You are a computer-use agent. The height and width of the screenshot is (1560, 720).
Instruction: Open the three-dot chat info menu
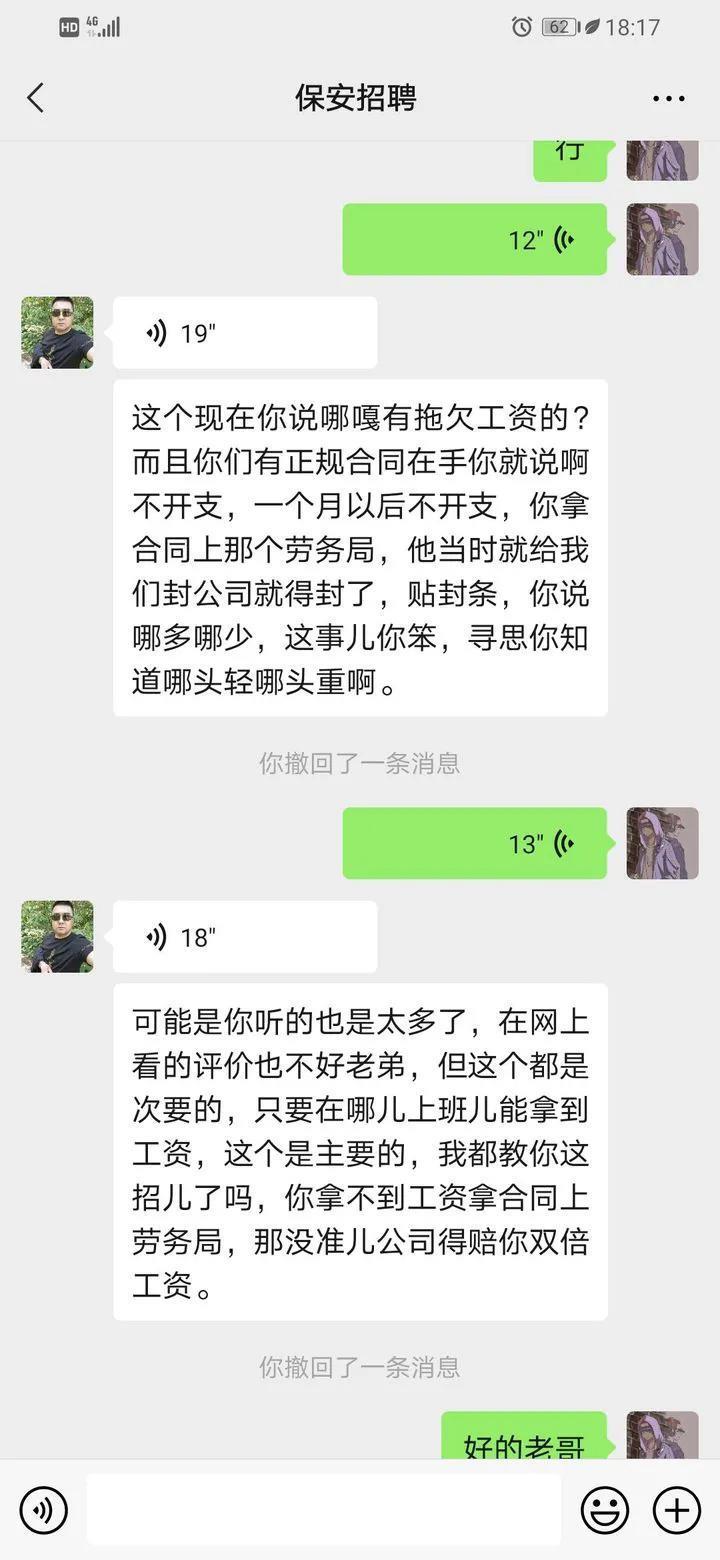pos(668,98)
